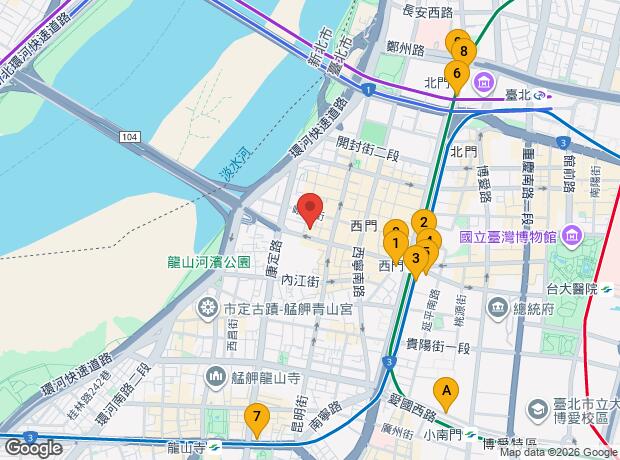This screenshot has height=460, width=620.
Task: Select the orange marker numbered 3
Action: click(415, 258)
